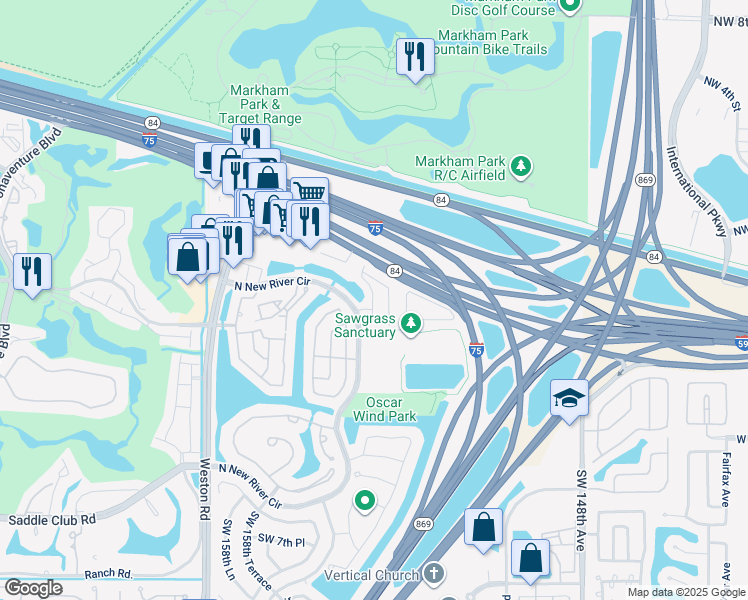The image size is (748, 600).
Task: Tap the Vertical Church place pin
Action: pos(432,574)
